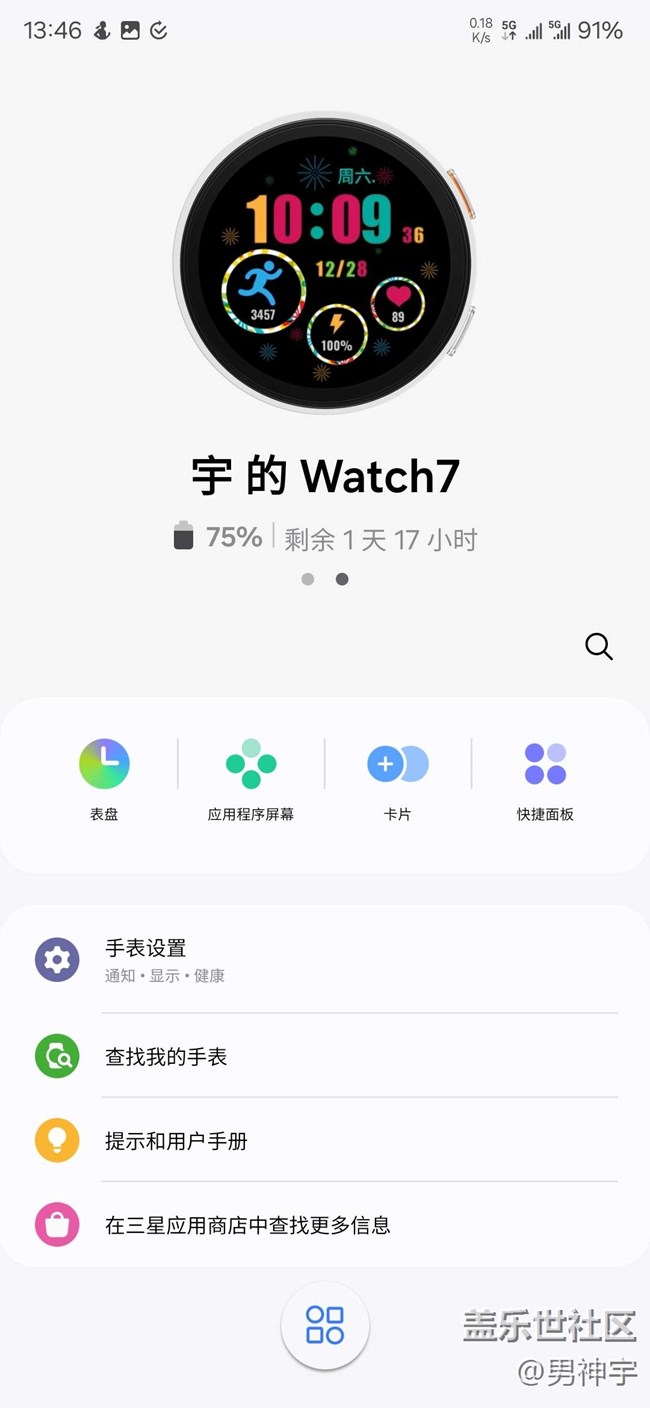The height and width of the screenshot is (1408, 650).
Task: Open 快捷面板 quick panel
Action: 545,778
